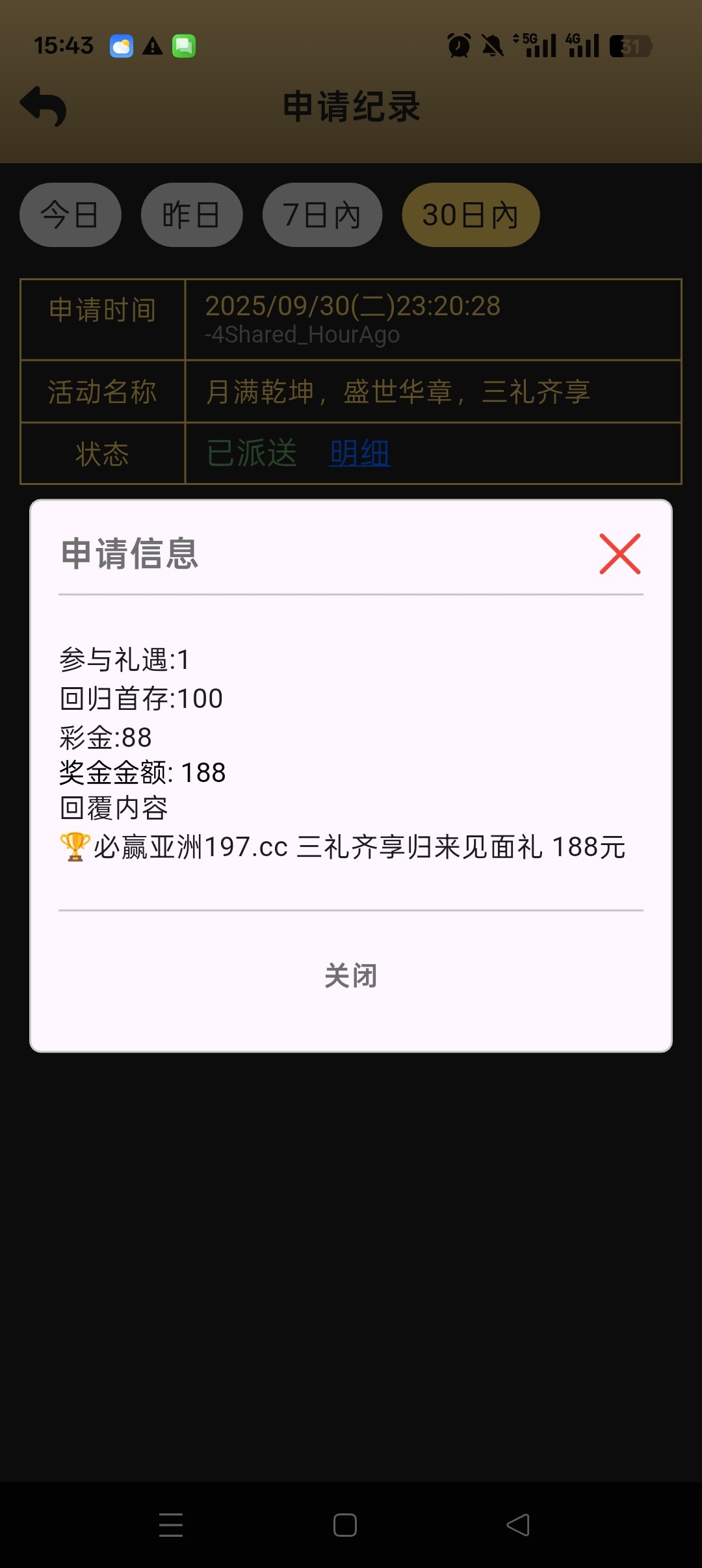
Task: Switch to the 昨日 filter
Action: pyautogui.click(x=192, y=215)
